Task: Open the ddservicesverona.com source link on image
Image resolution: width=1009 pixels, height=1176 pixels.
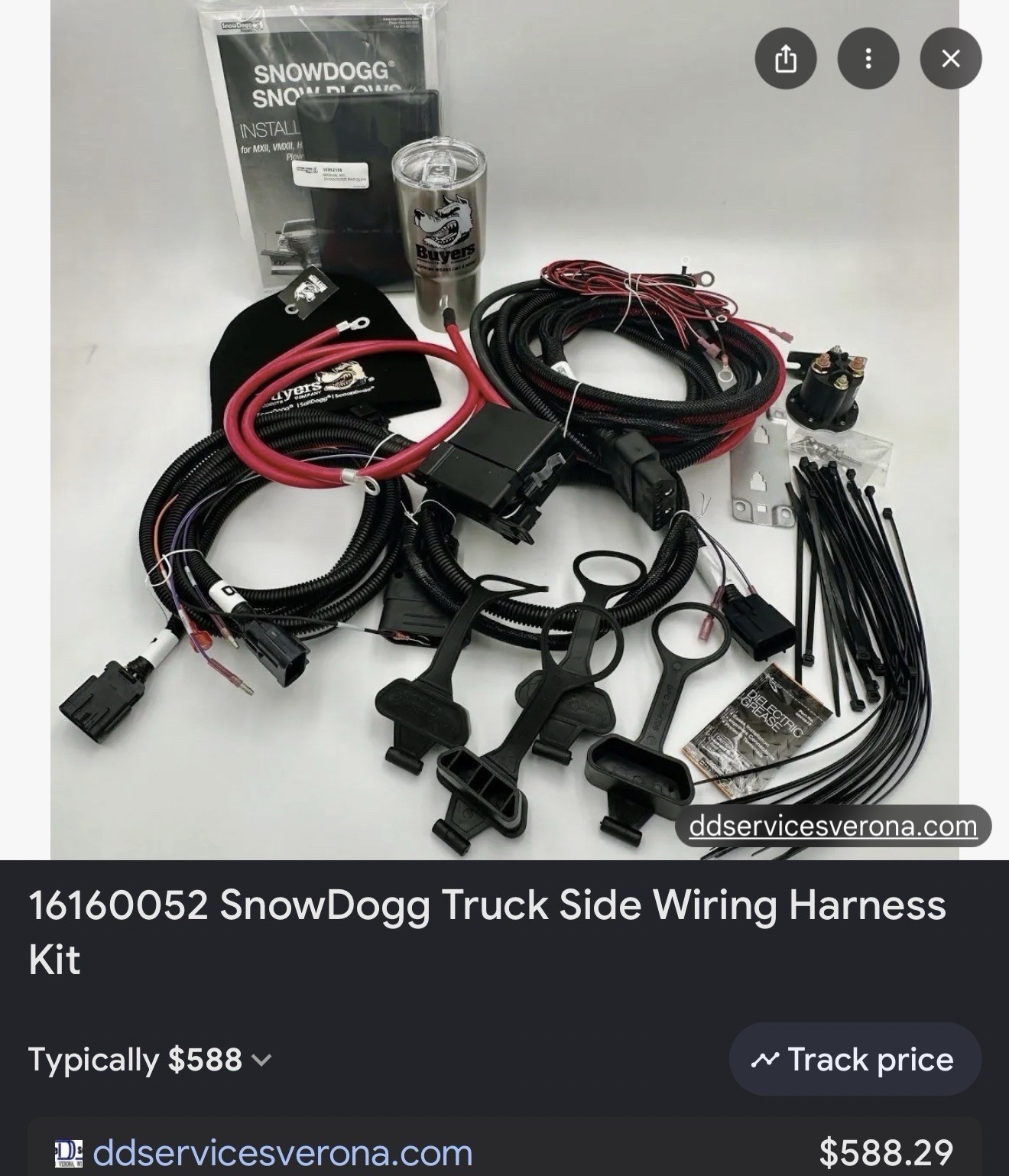Action: (x=832, y=827)
